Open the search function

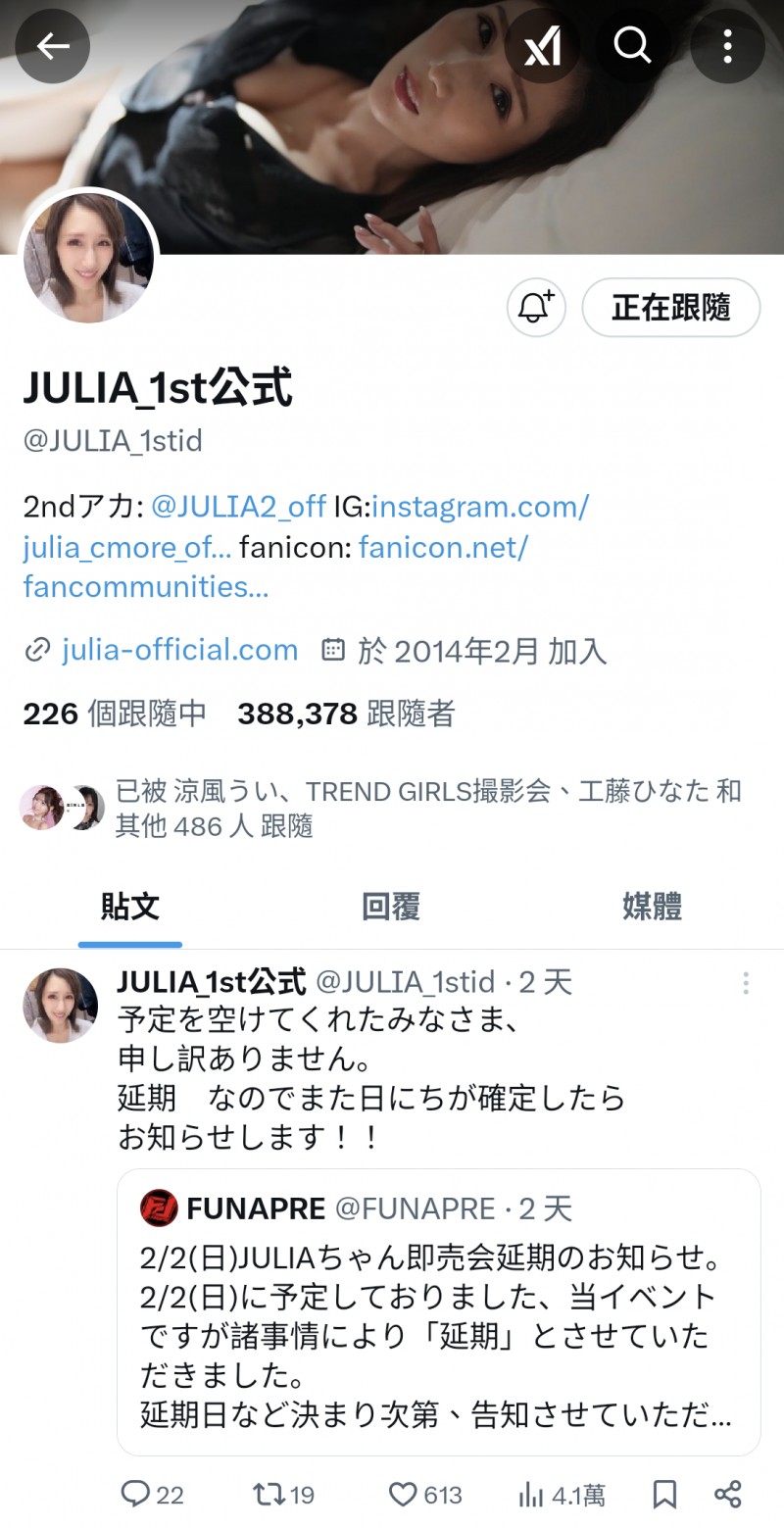click(x=632, y=45)
